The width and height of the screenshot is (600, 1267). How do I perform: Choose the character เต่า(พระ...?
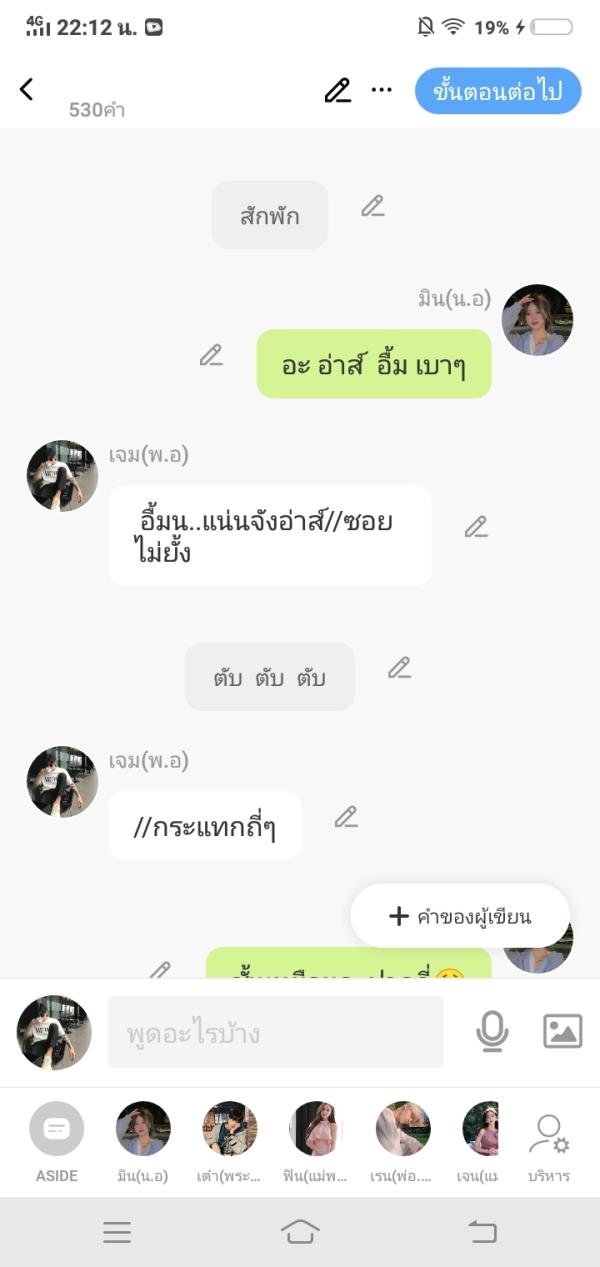[x=230, y=1141]
